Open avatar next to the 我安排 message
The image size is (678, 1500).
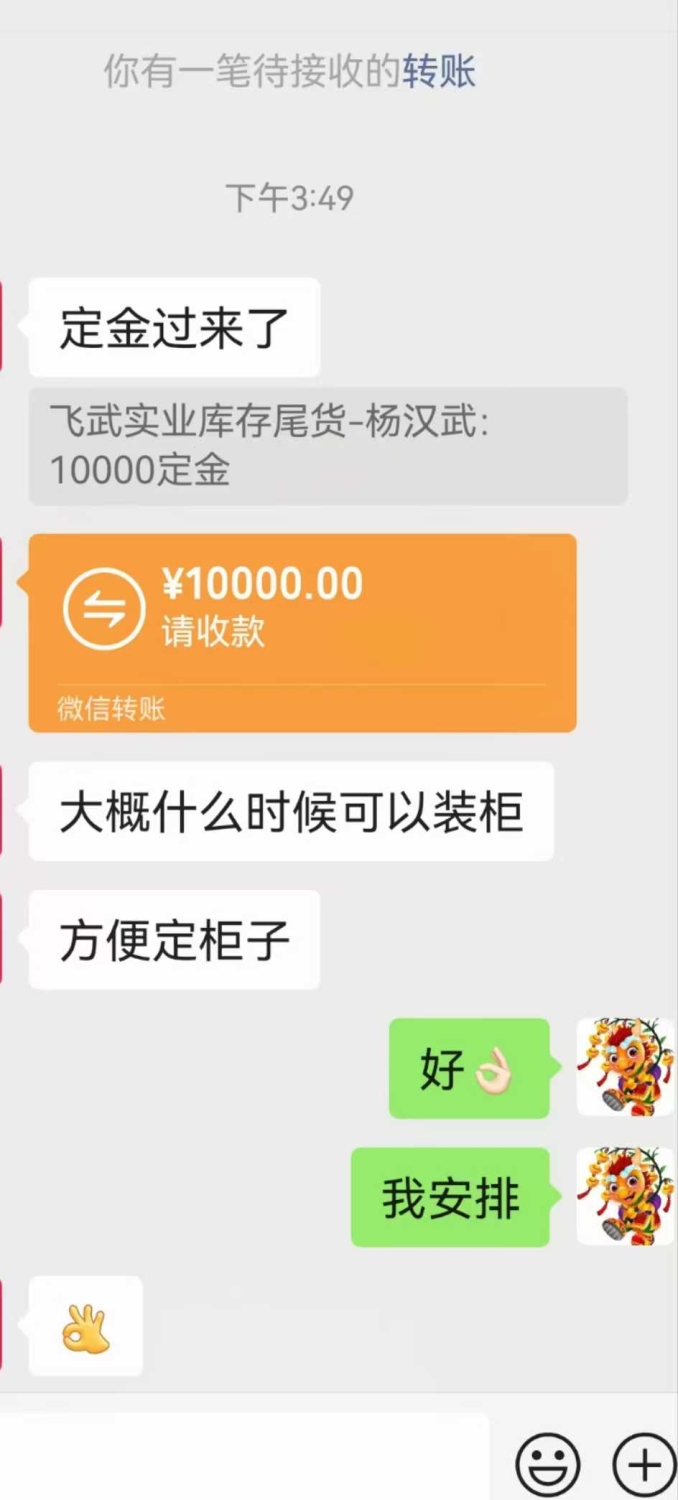(626, 1197)
